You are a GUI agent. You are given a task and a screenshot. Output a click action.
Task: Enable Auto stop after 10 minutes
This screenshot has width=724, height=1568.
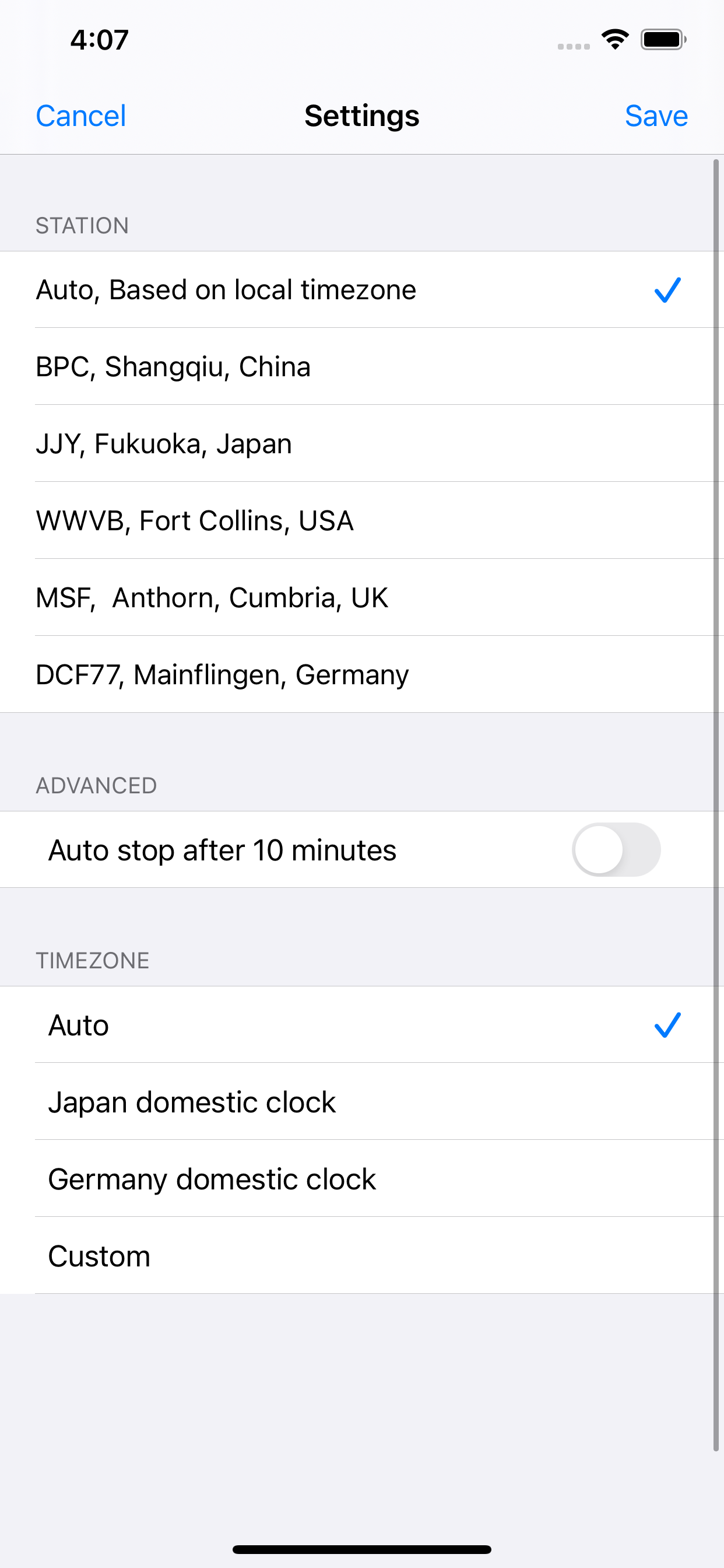point(617,849)
